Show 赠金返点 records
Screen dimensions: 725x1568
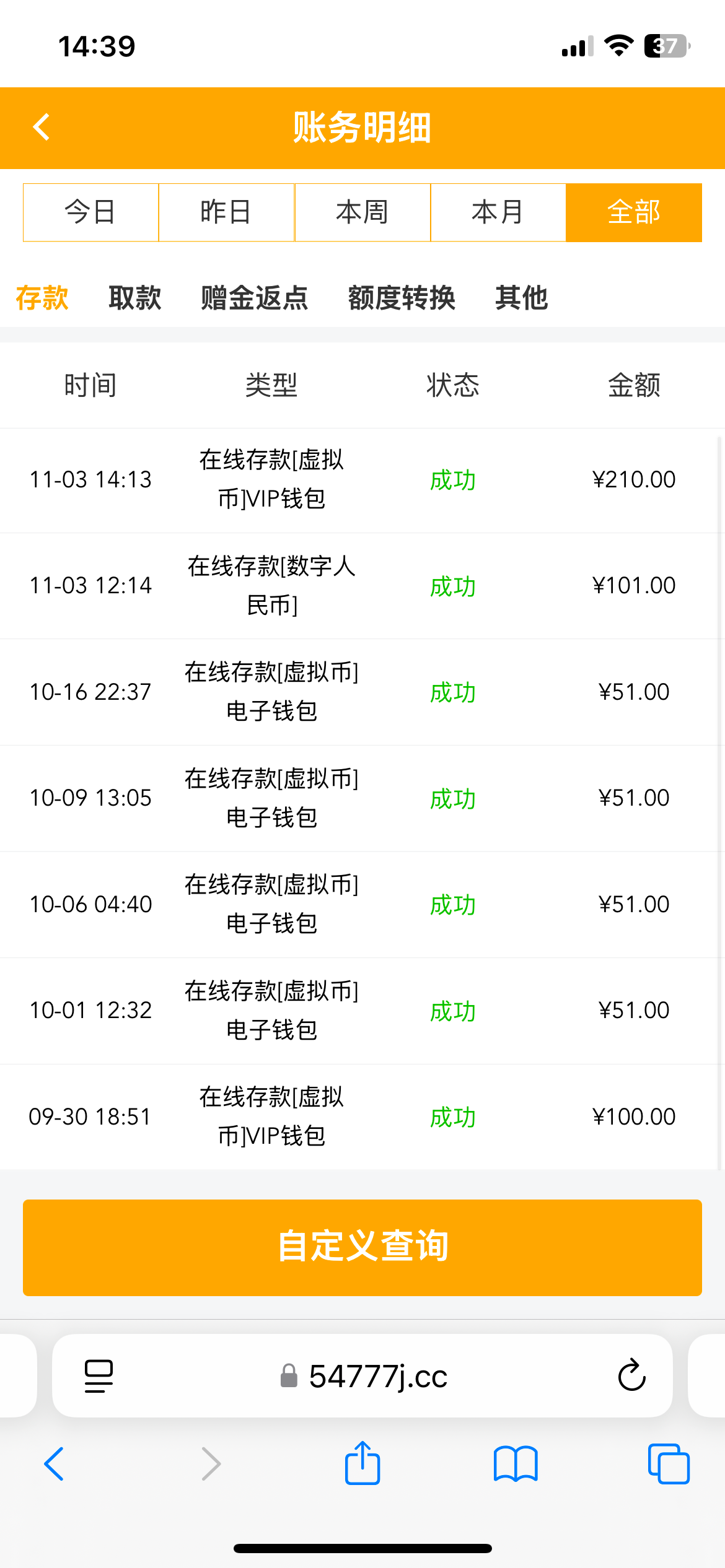tap(255, 298)
